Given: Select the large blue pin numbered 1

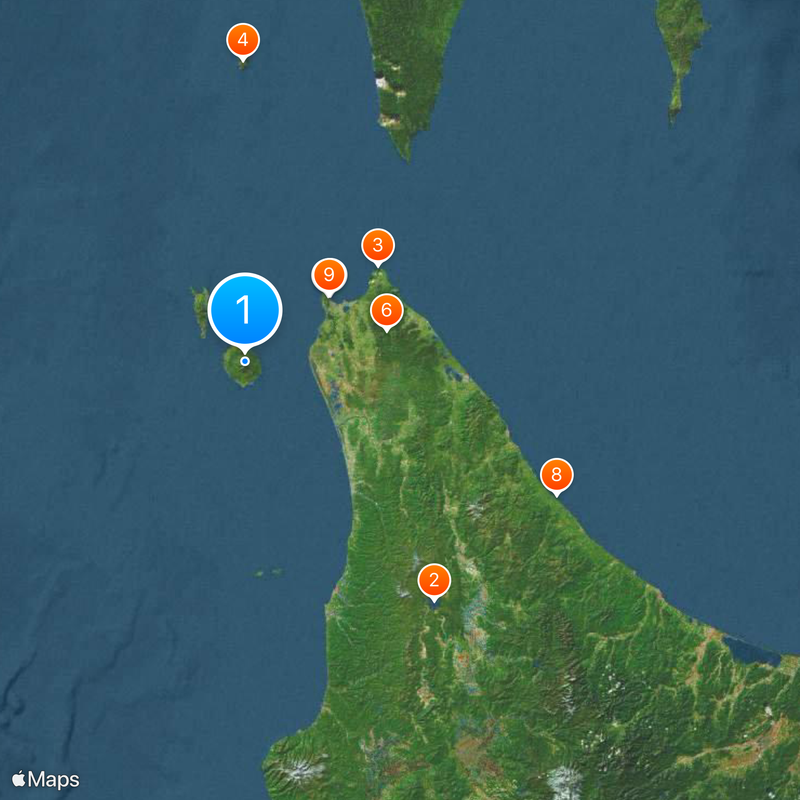Looking at the screenshot, I should 245,310.
